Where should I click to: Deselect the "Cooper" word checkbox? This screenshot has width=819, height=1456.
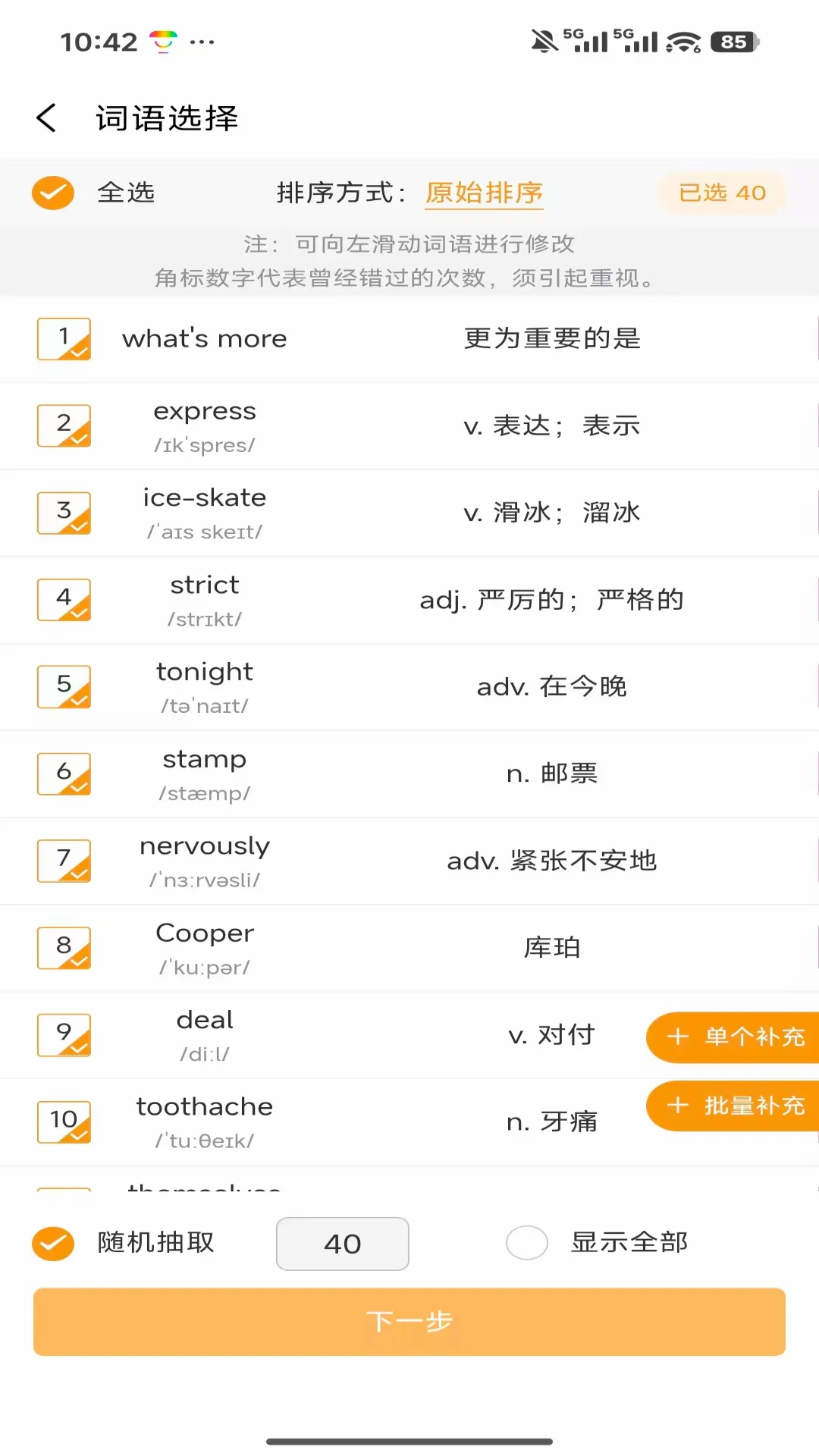[x=64, y=948]
